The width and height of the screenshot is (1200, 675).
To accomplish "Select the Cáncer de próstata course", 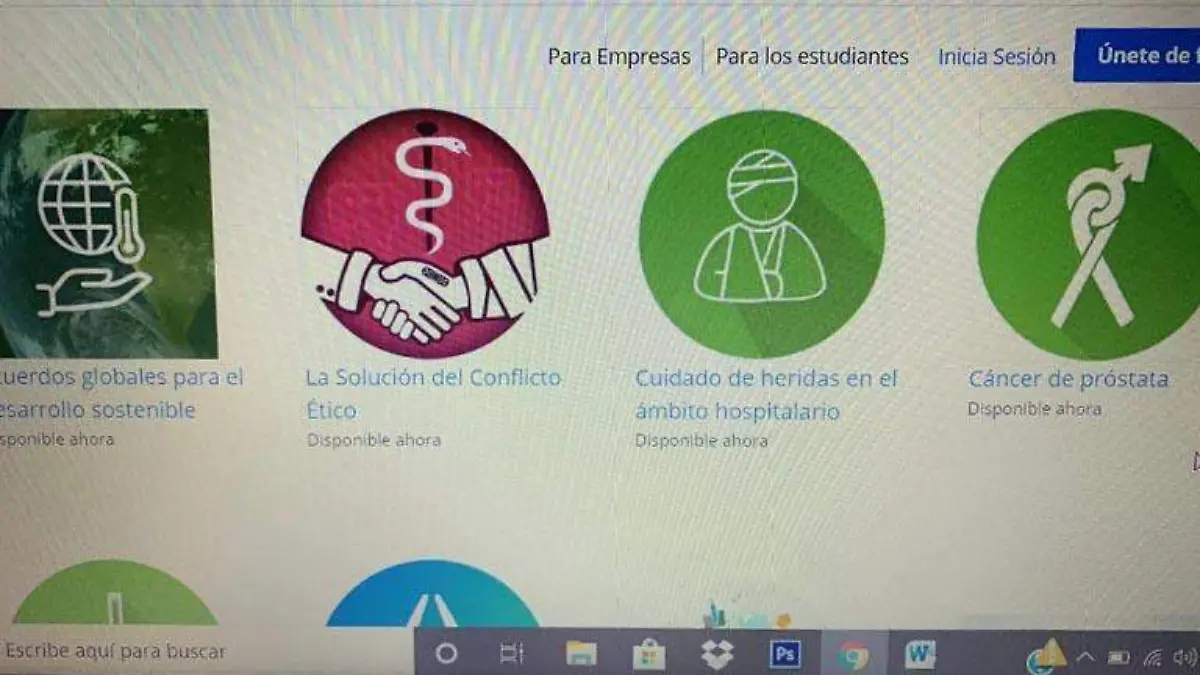I will pos(1068,379).
